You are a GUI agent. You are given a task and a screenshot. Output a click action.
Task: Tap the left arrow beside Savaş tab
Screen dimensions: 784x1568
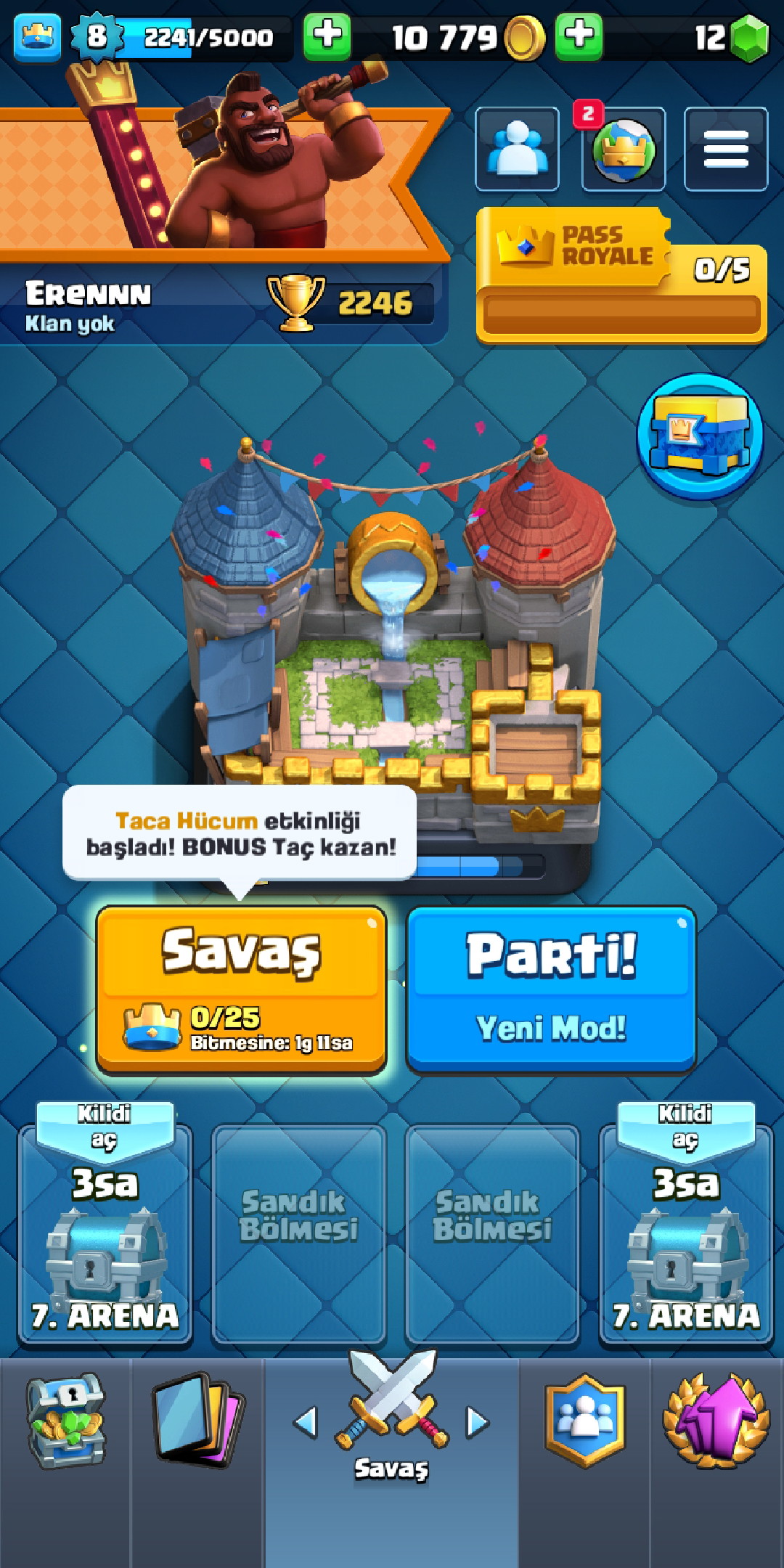click(306, 1423)
